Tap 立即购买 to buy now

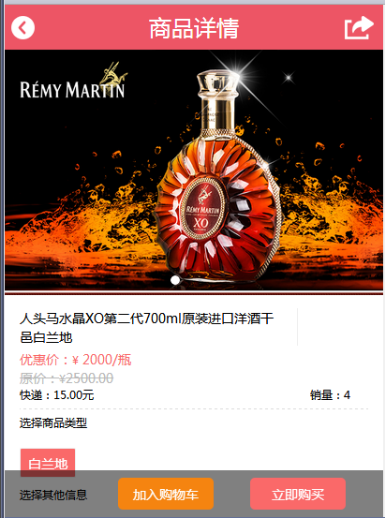298,494
